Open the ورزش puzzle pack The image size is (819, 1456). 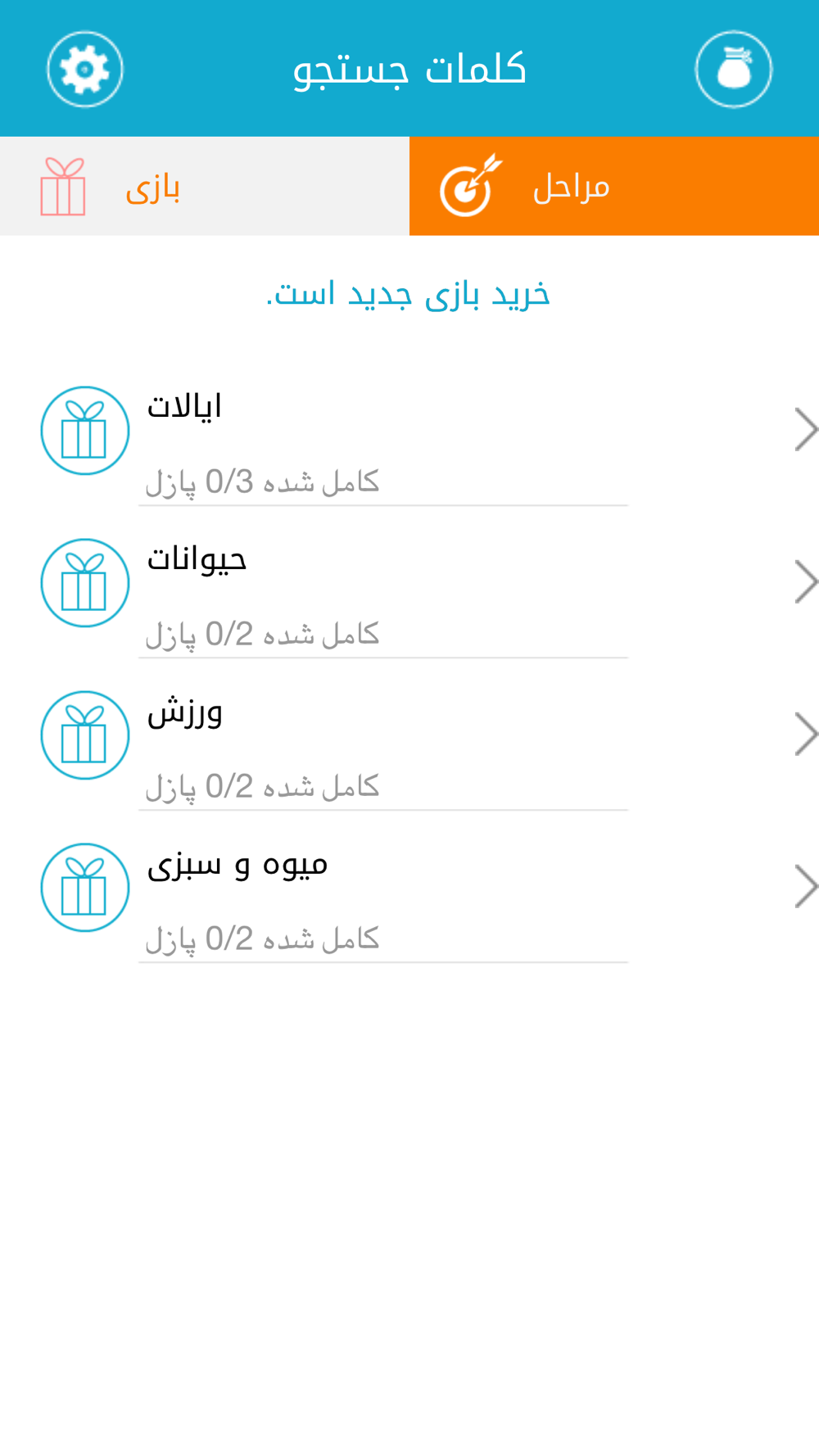[x=409, y=735]
